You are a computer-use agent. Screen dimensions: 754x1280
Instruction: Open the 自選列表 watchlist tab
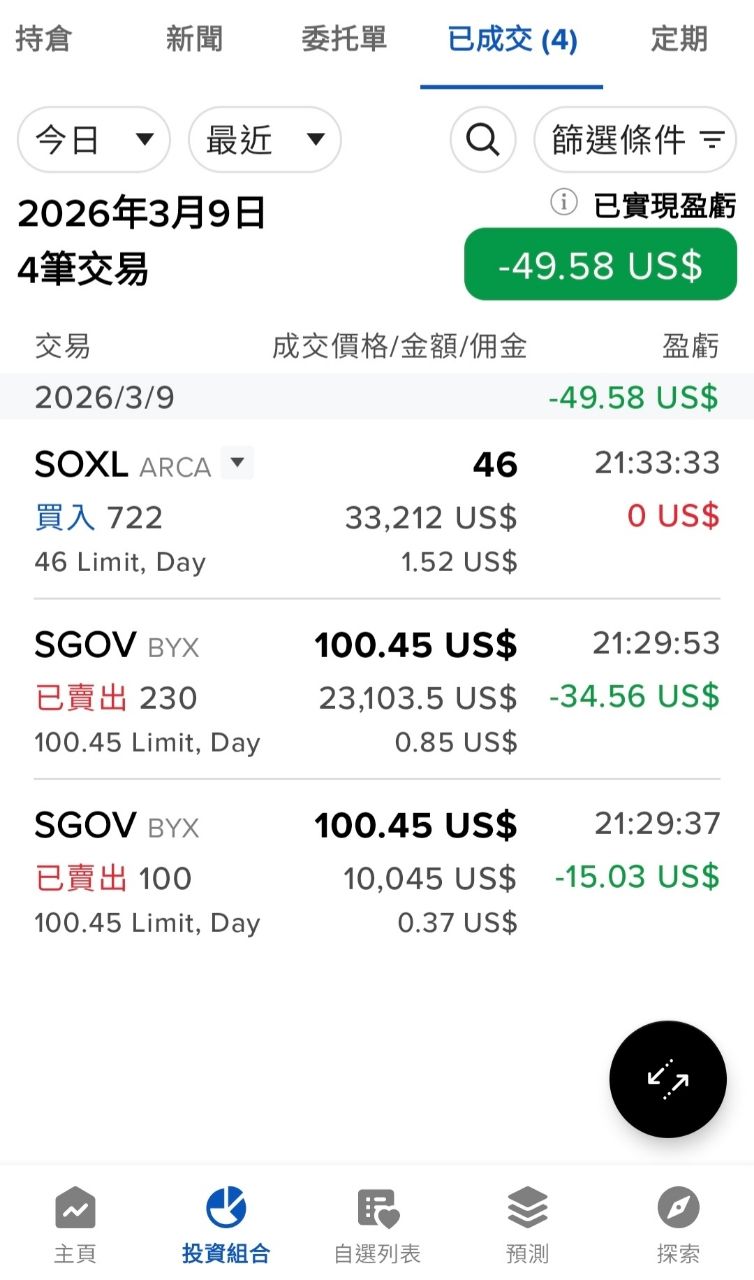coord(377,1224)
